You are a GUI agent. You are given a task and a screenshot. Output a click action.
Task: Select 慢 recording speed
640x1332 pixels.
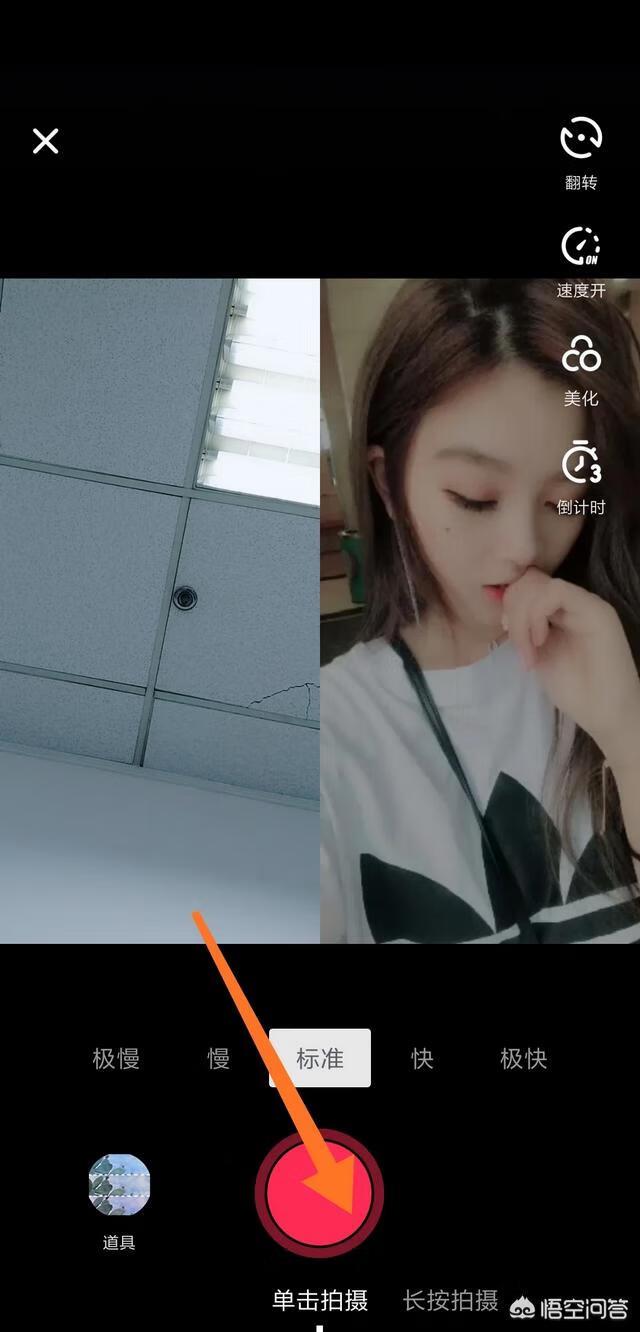click(219, 1058)
